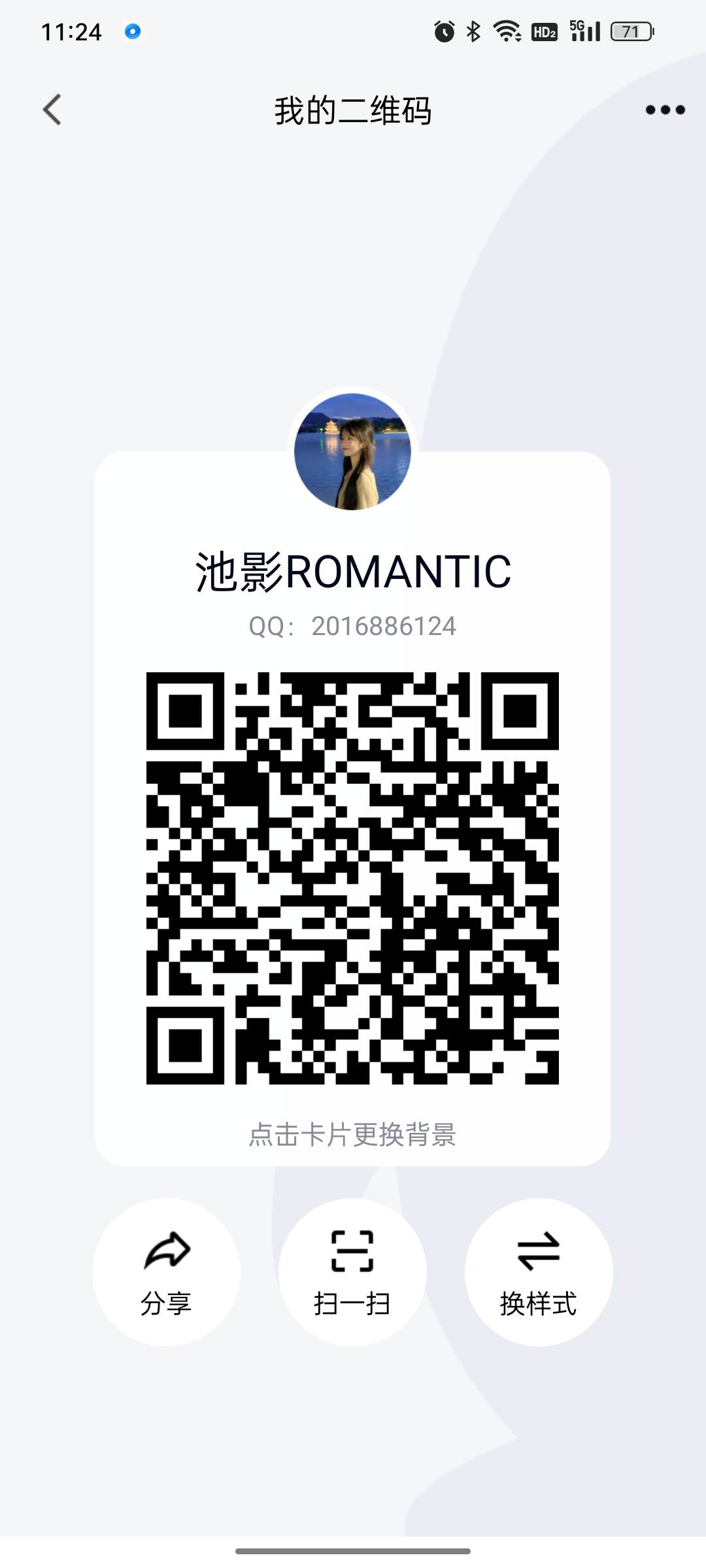Open the 扫一扫 scanner
Viewport: 706px width, 1568px height.
pos(352,1272)
